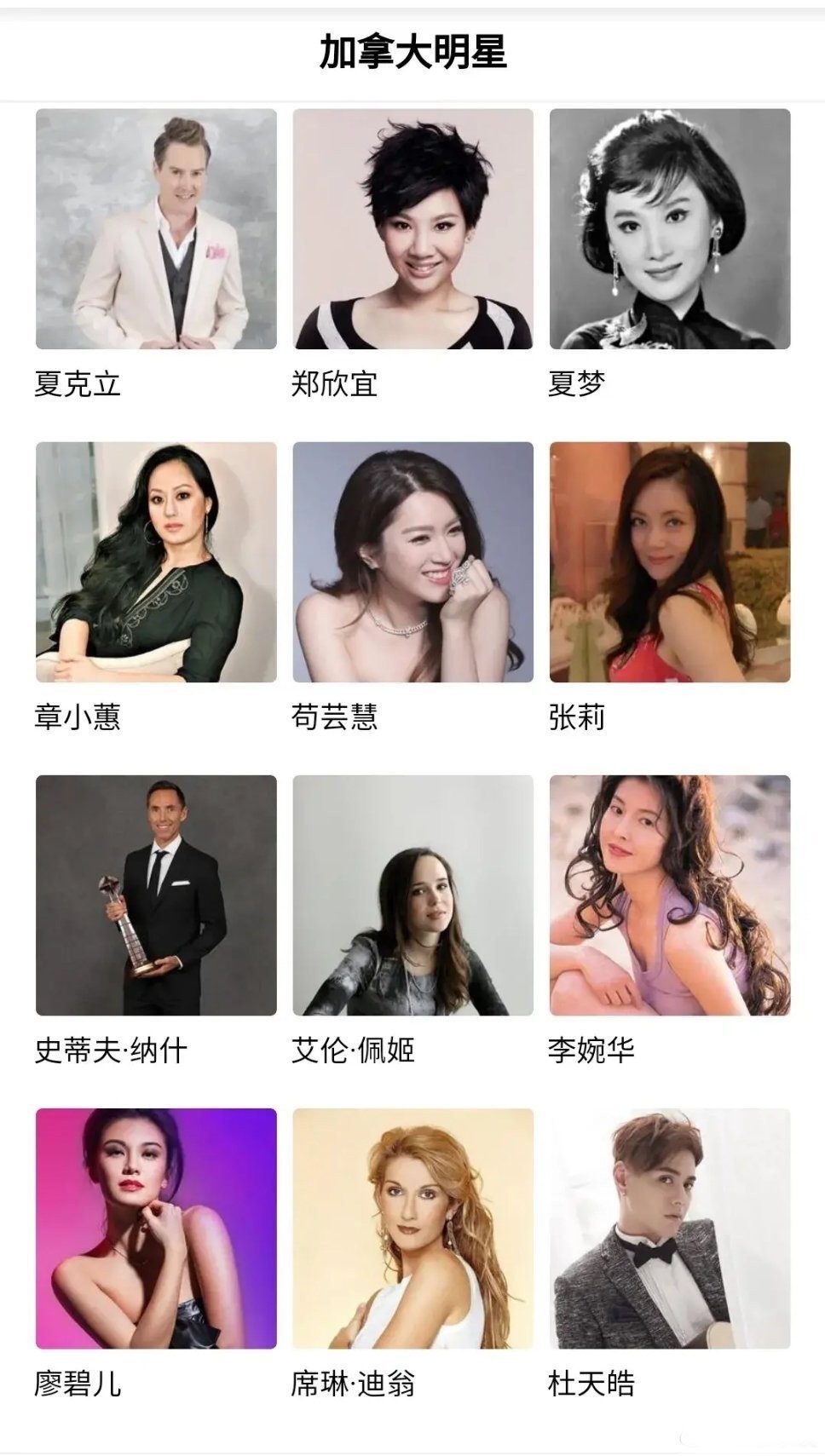Select the 郑欣宜 profile tile
Image resolution: width=825 pixels, height=1456 pixels.
[x=413, y=229]
